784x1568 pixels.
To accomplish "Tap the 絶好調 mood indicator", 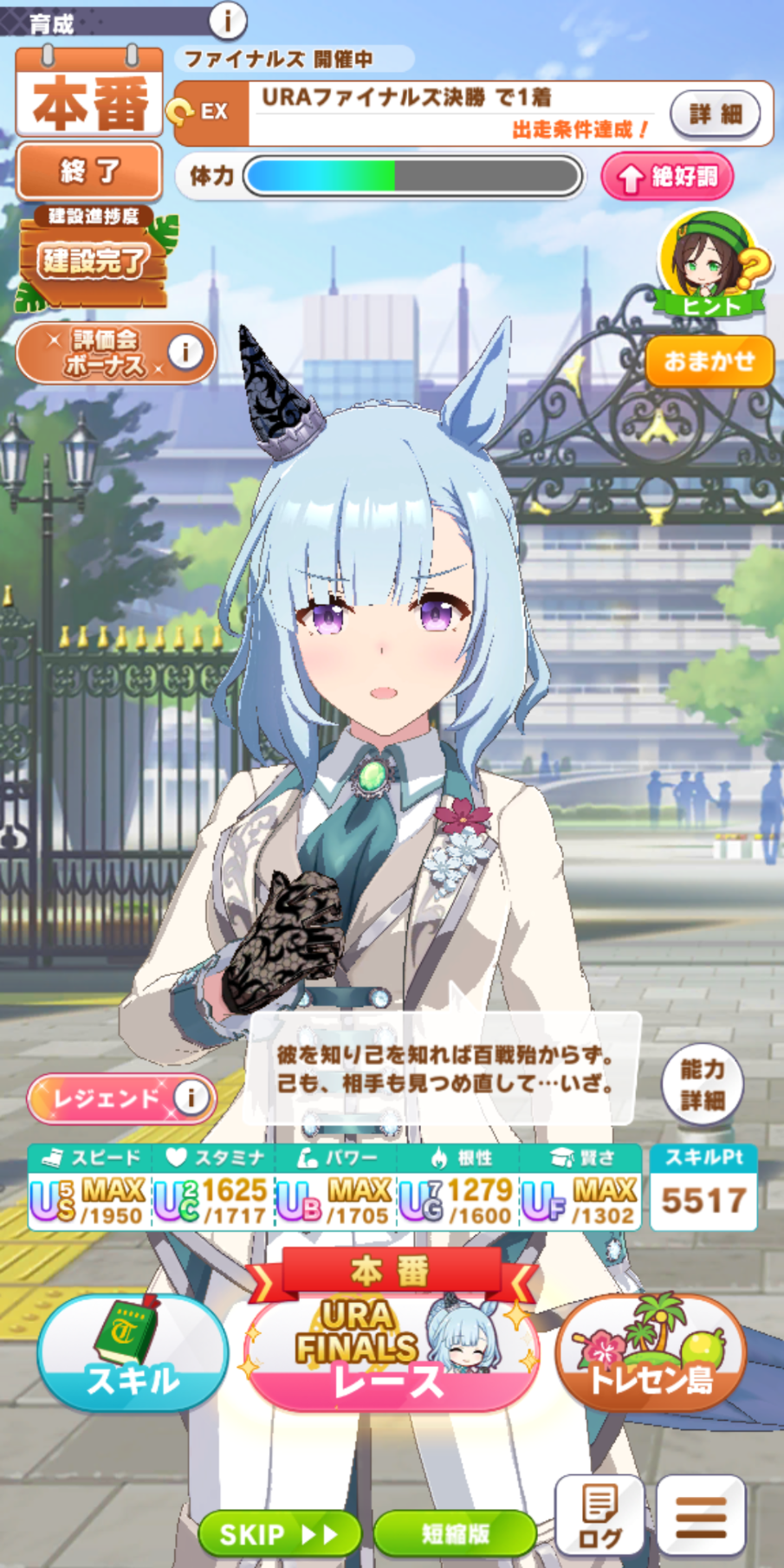I will 667,177.
